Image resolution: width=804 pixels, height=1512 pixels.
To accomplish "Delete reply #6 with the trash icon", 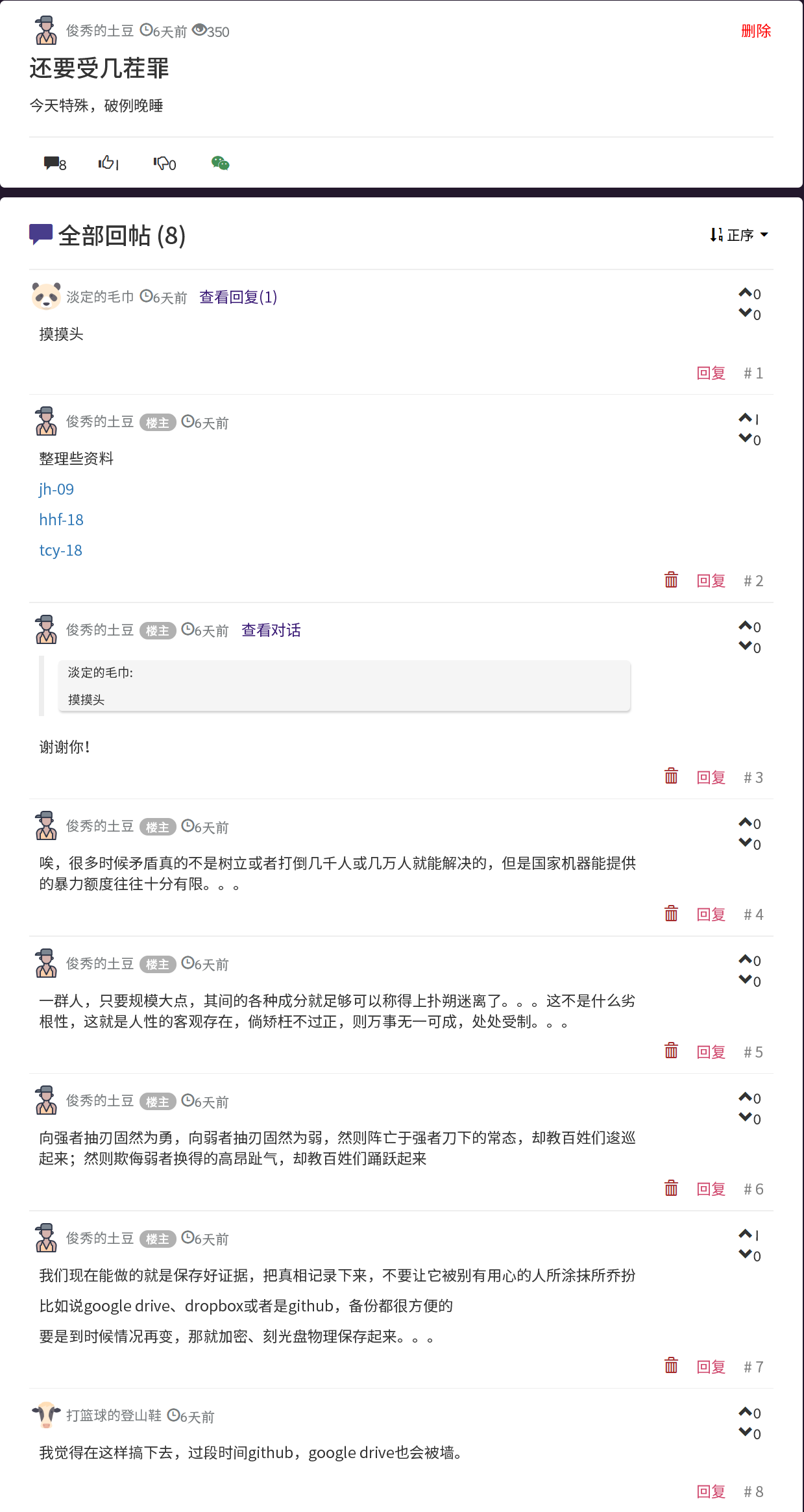I will click(671, 1189).
